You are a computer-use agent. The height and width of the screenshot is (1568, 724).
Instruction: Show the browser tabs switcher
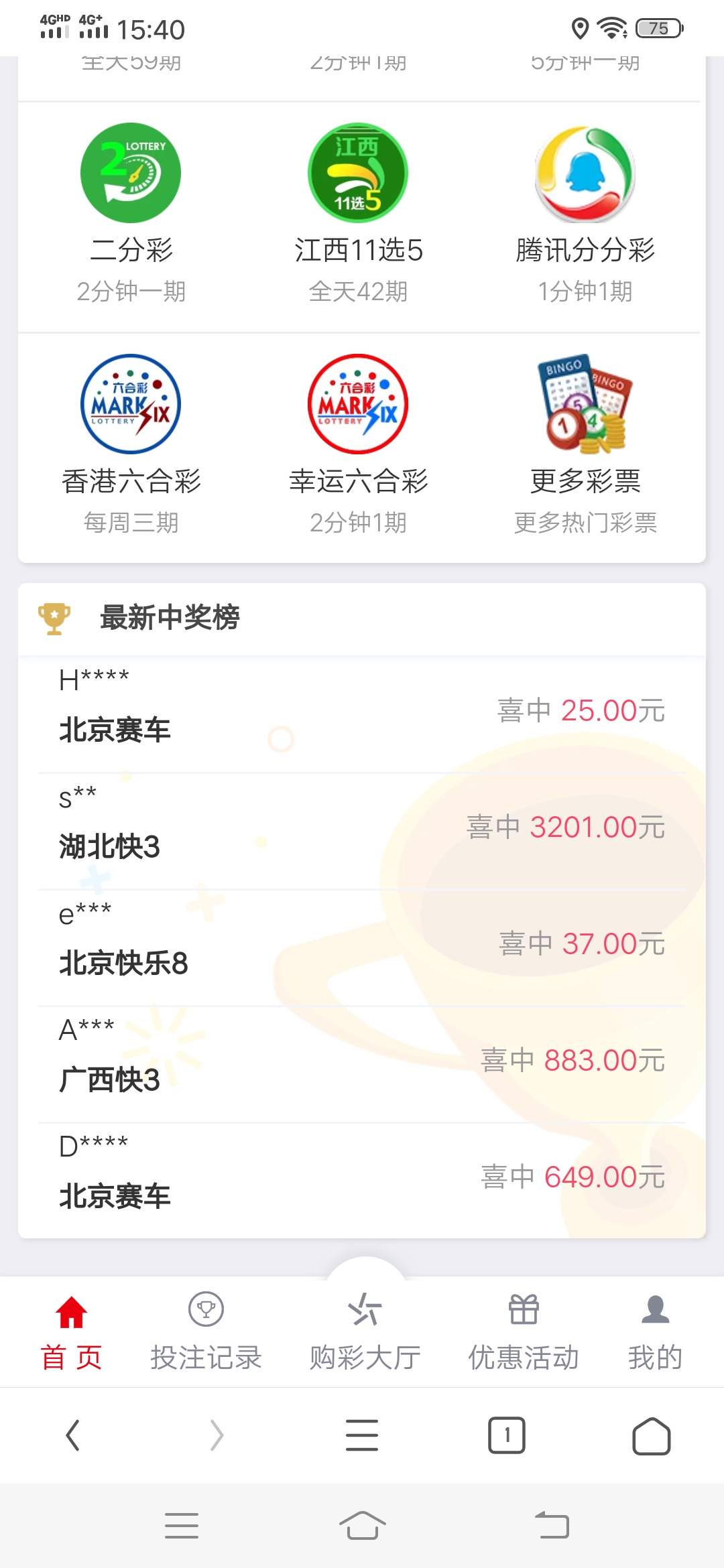pyautogui.click(x=507, y=1435)
